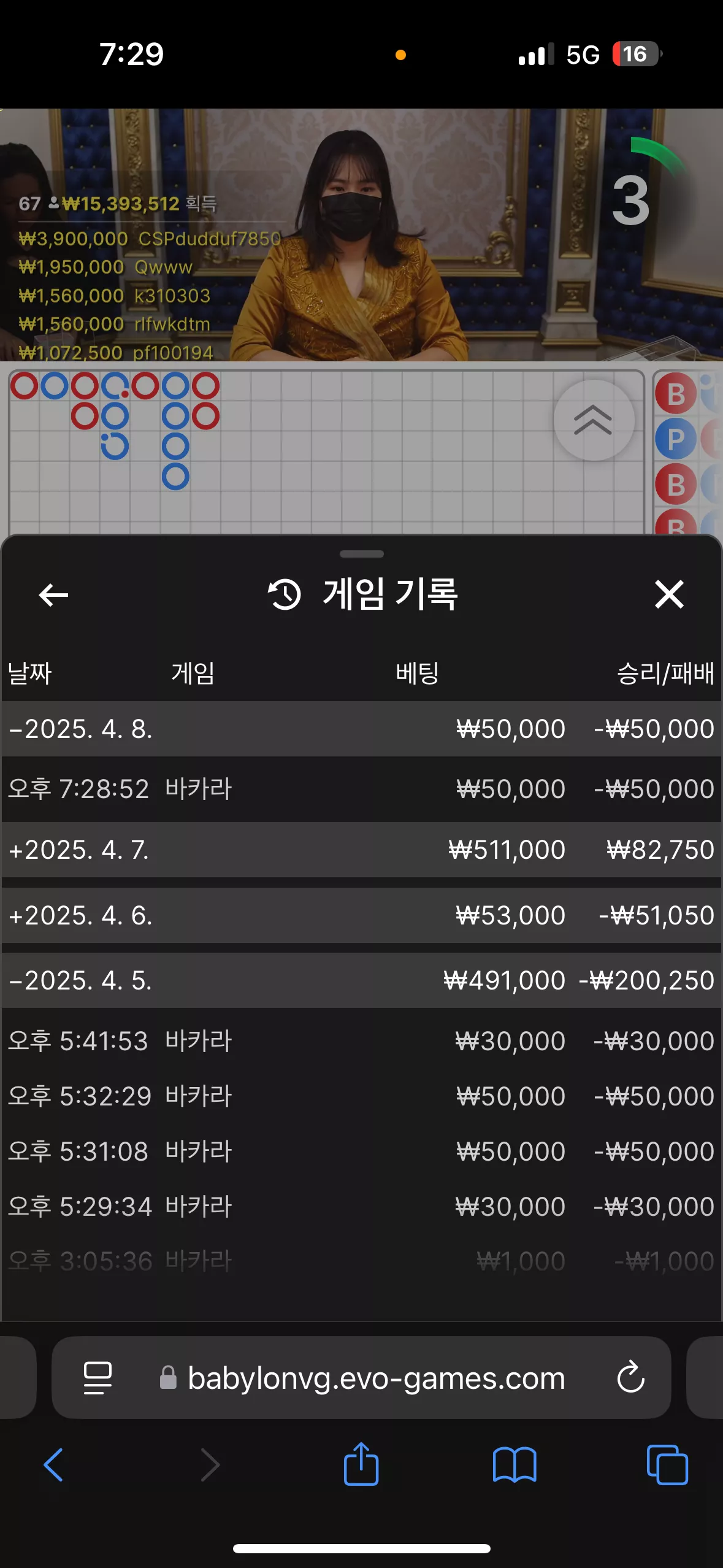Share this page from Safari

(x=361, y=1464)
